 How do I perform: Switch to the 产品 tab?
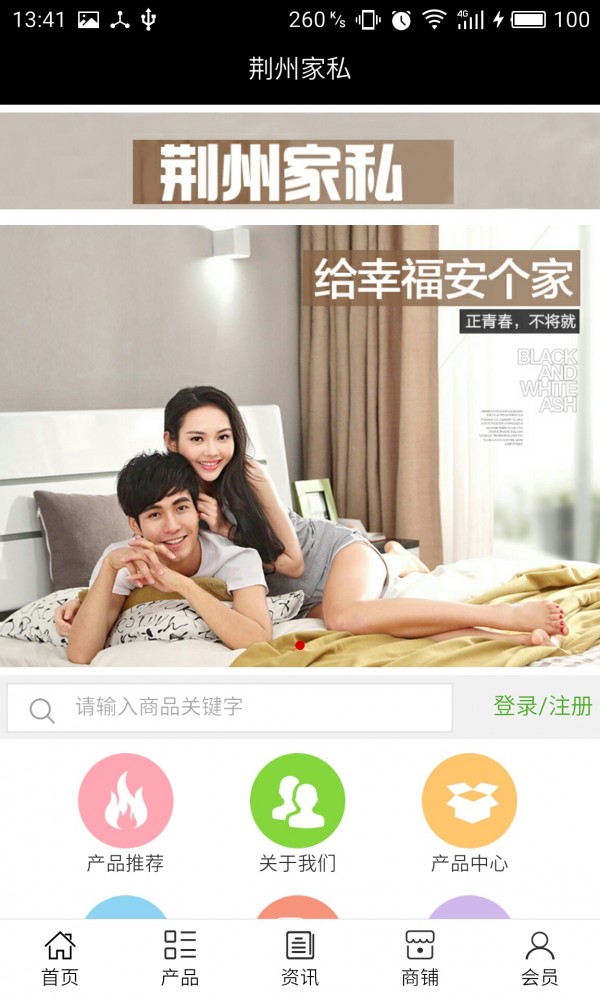(x=180, y=958)
